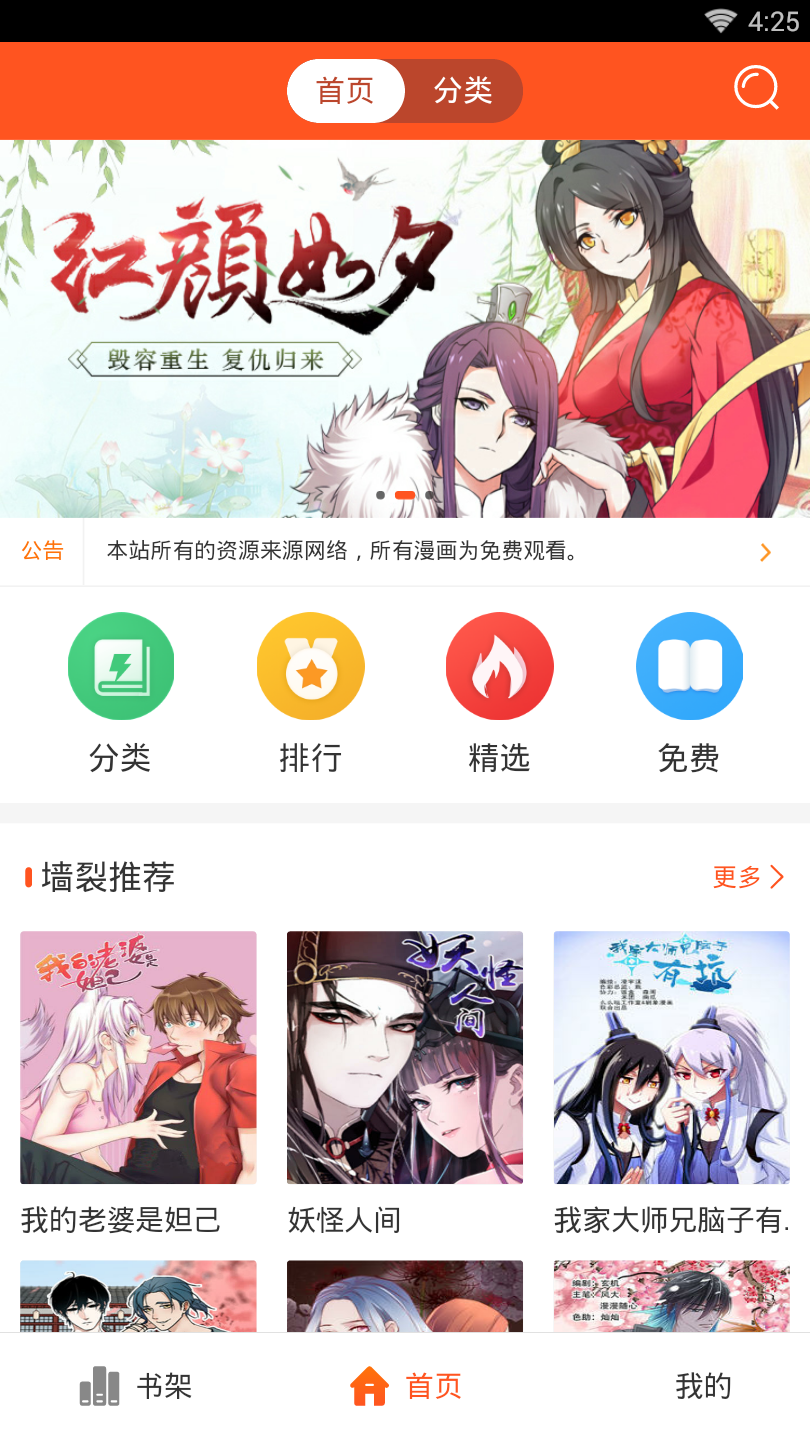810x1440 pixels.
Task: Tap the 首页 home icon
Action: point(369,1387)
